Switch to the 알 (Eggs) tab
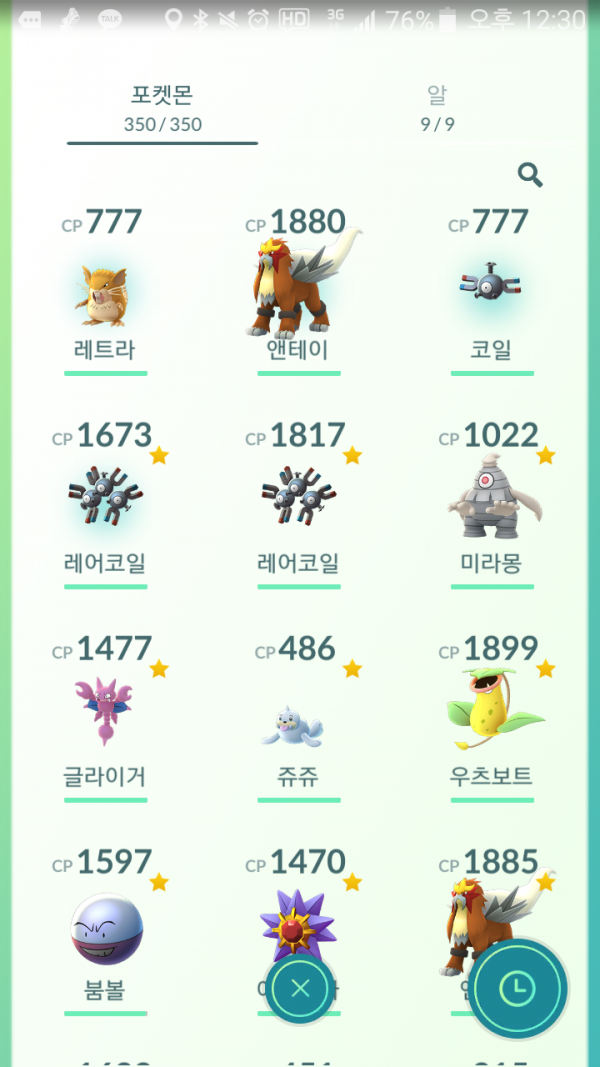The width and height of the screenshot is (600, 1067). [437, 108]
